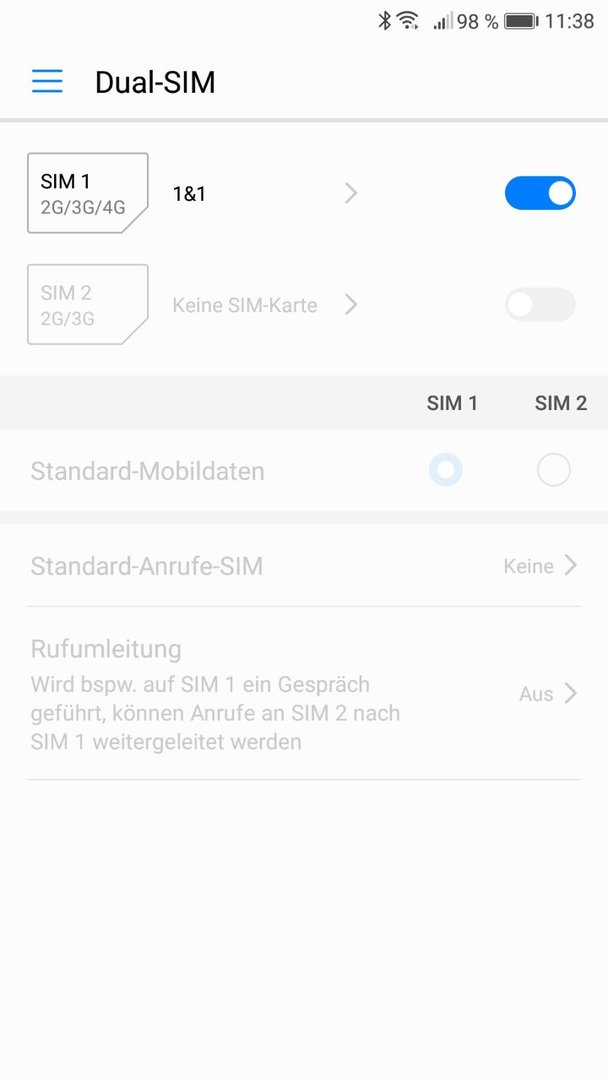Viewport: 608px width, 1080px height.
Task: Open the SIM 1 1&1 settings
Action: click(x=265, y=194)
